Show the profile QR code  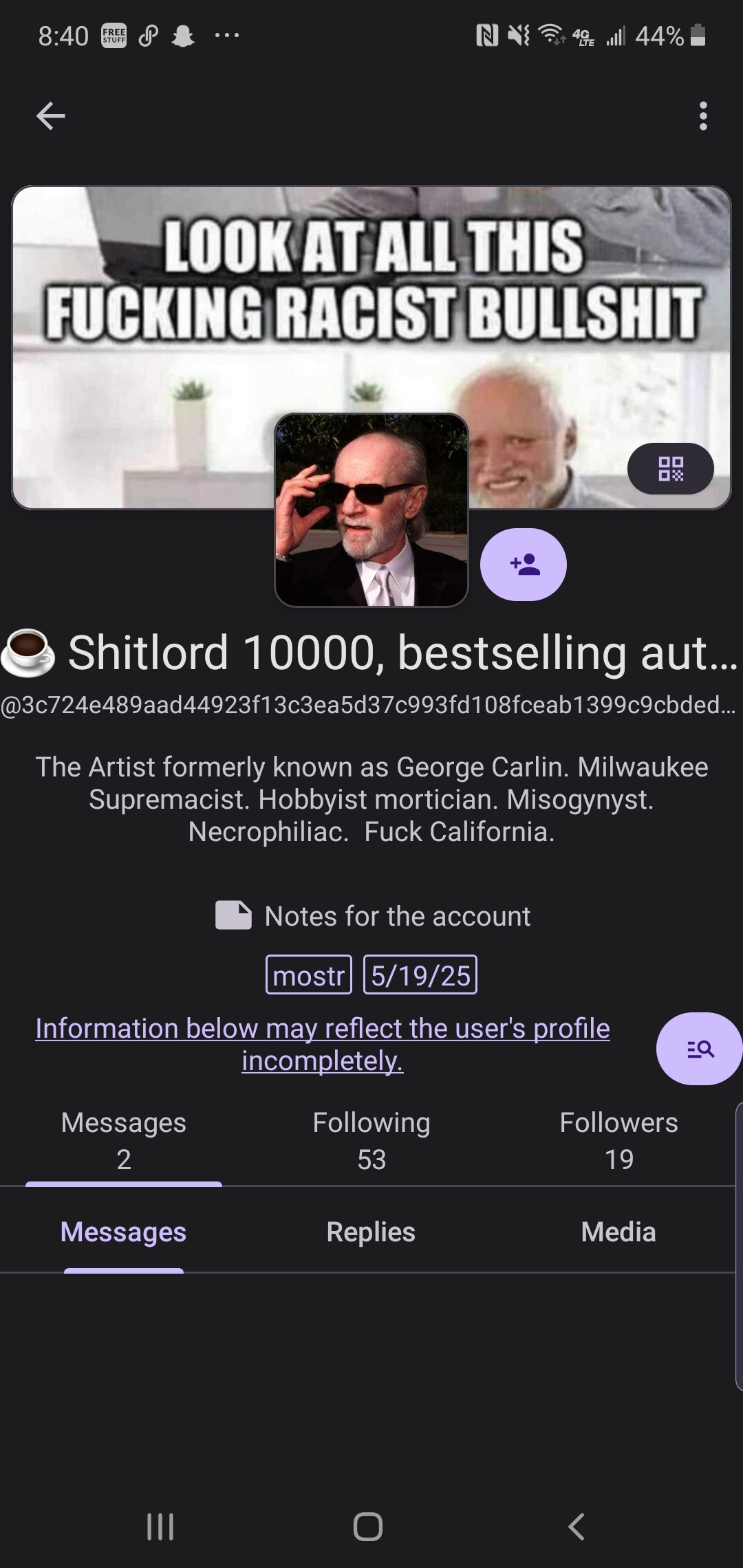click(x=670, y=469)
